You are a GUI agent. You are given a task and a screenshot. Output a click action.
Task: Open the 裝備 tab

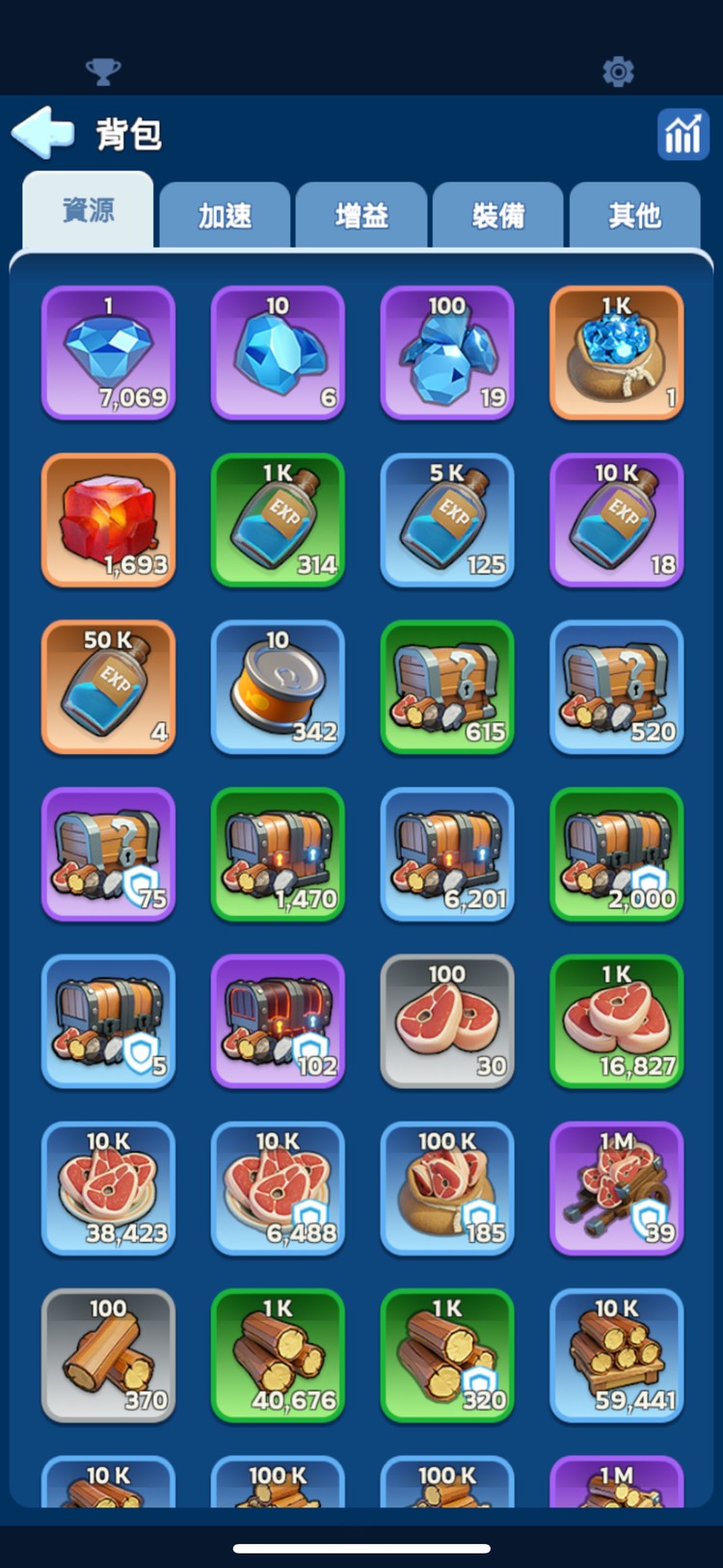pos(498,215)
